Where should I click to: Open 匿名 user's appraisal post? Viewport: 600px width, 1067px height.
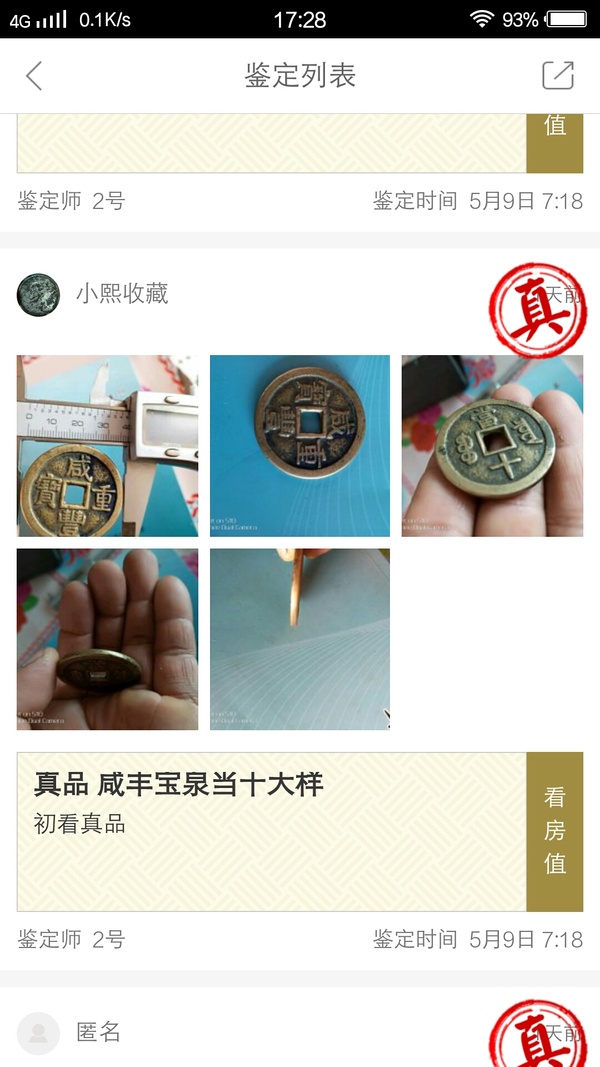(98, 1032)
